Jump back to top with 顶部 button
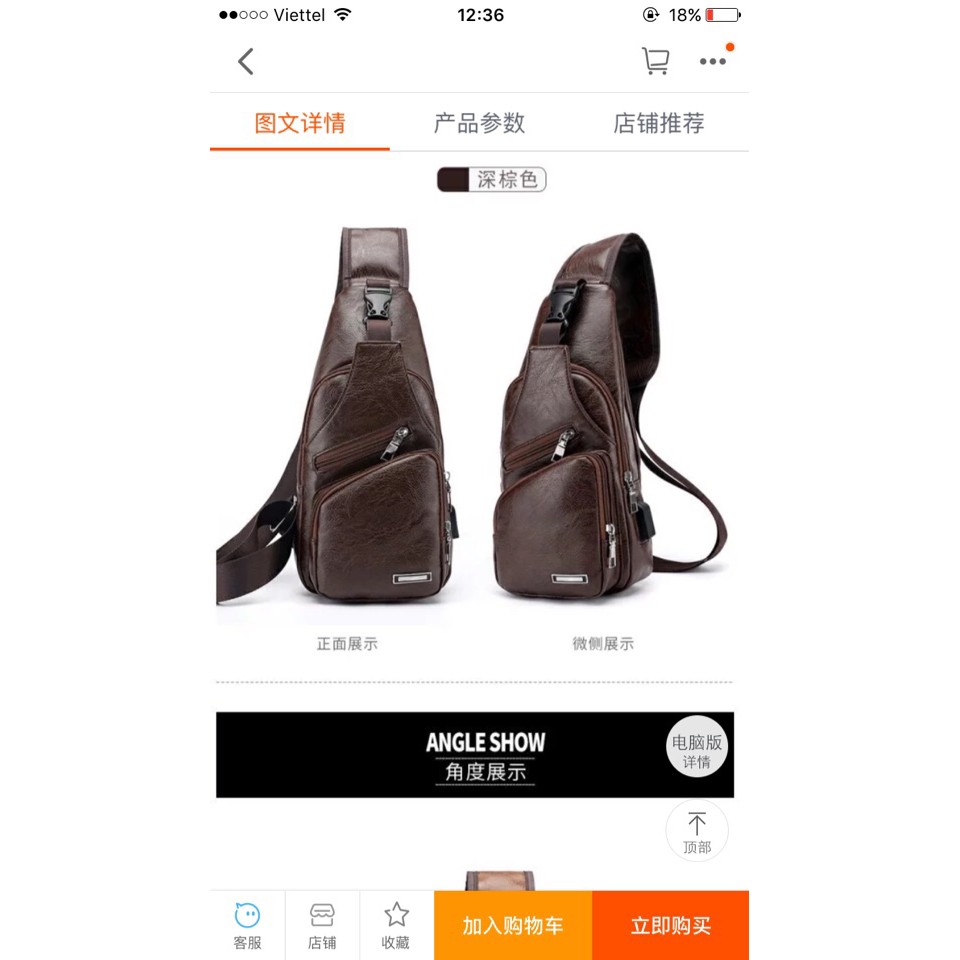The image size is (960, 960). tap(697, 831)
